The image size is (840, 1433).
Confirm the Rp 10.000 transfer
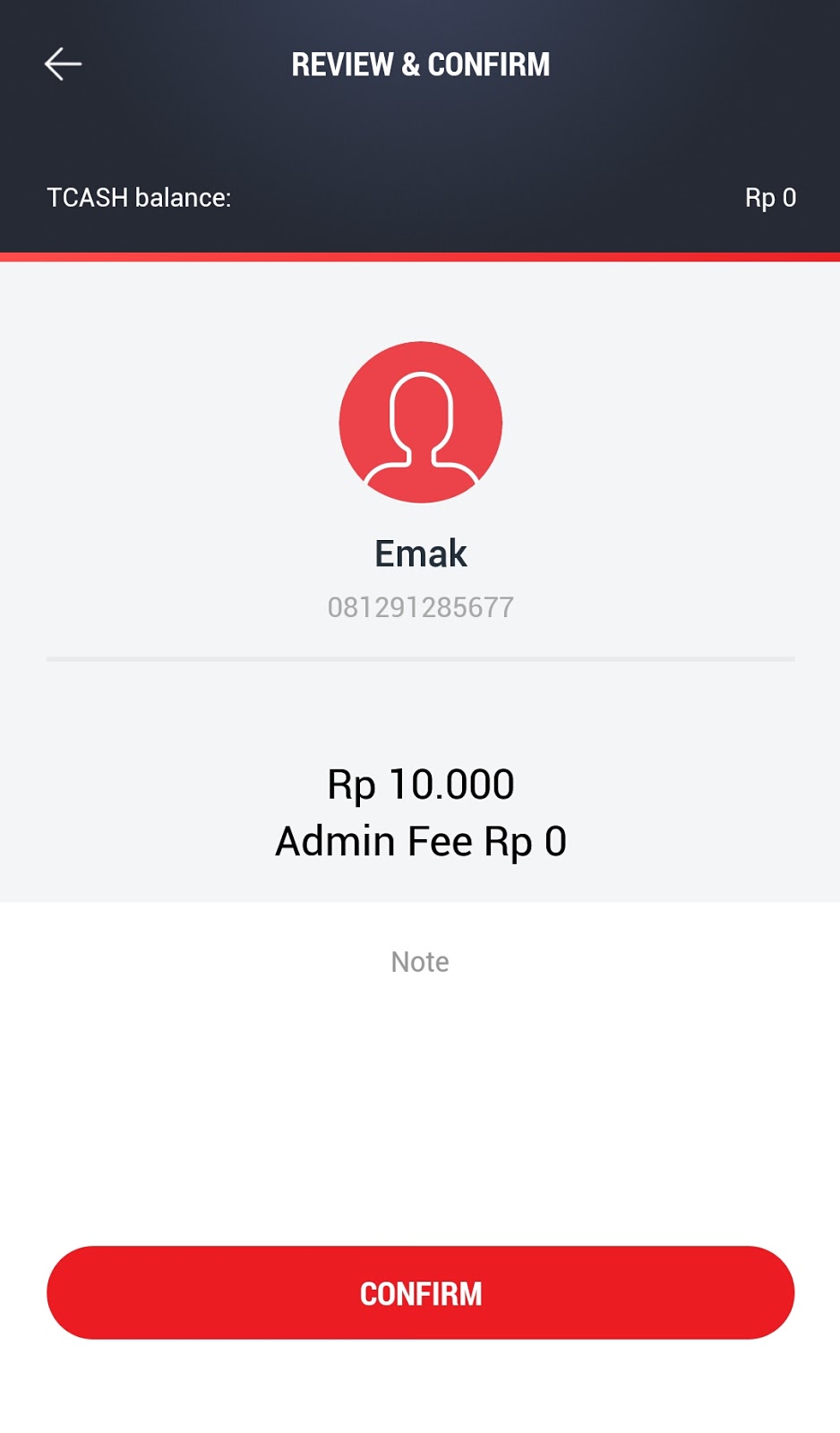[x=420, y=1292]
